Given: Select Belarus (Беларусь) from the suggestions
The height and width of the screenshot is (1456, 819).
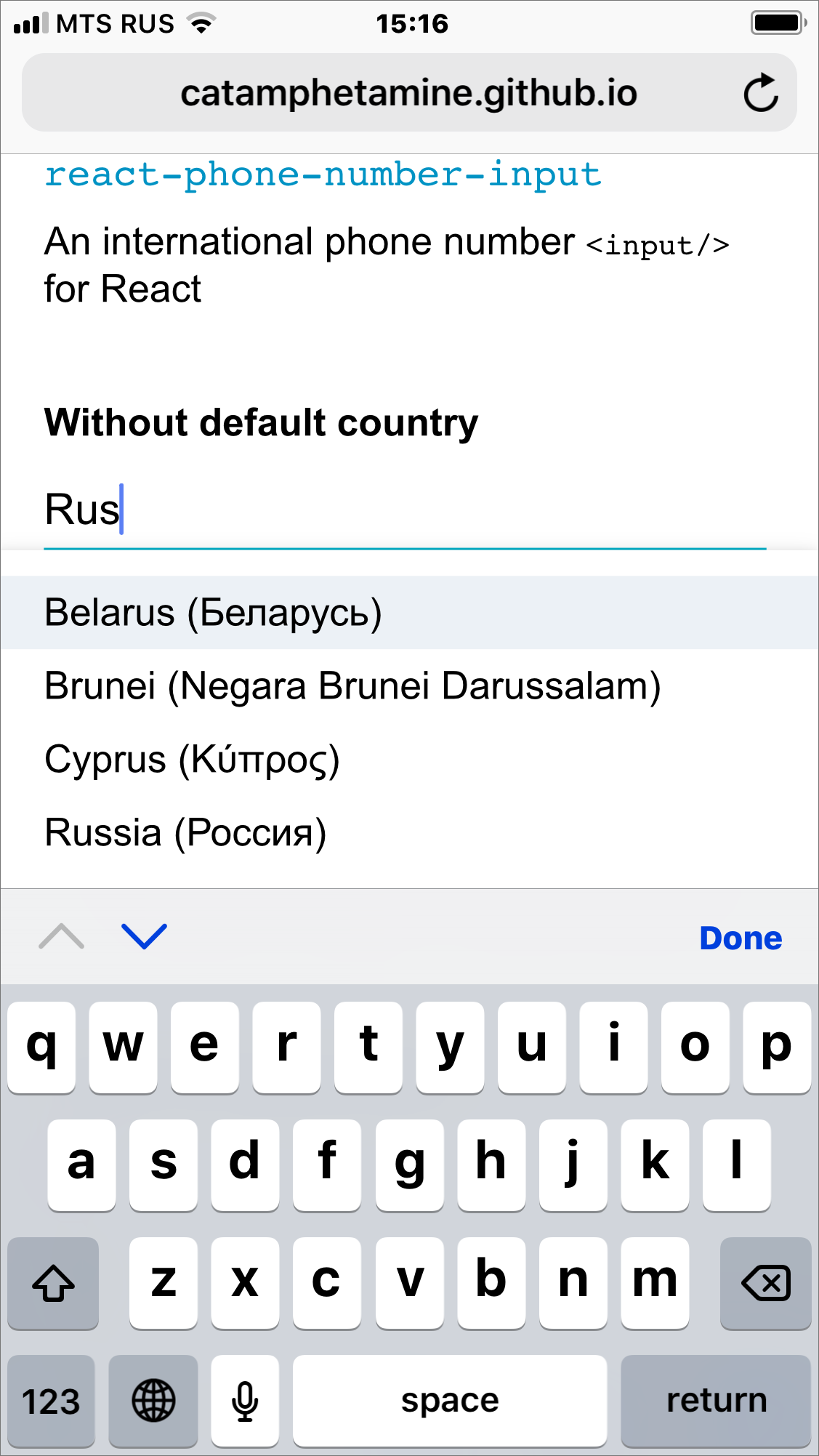Looking at the screenshot, I should click(x=213, y=612).
